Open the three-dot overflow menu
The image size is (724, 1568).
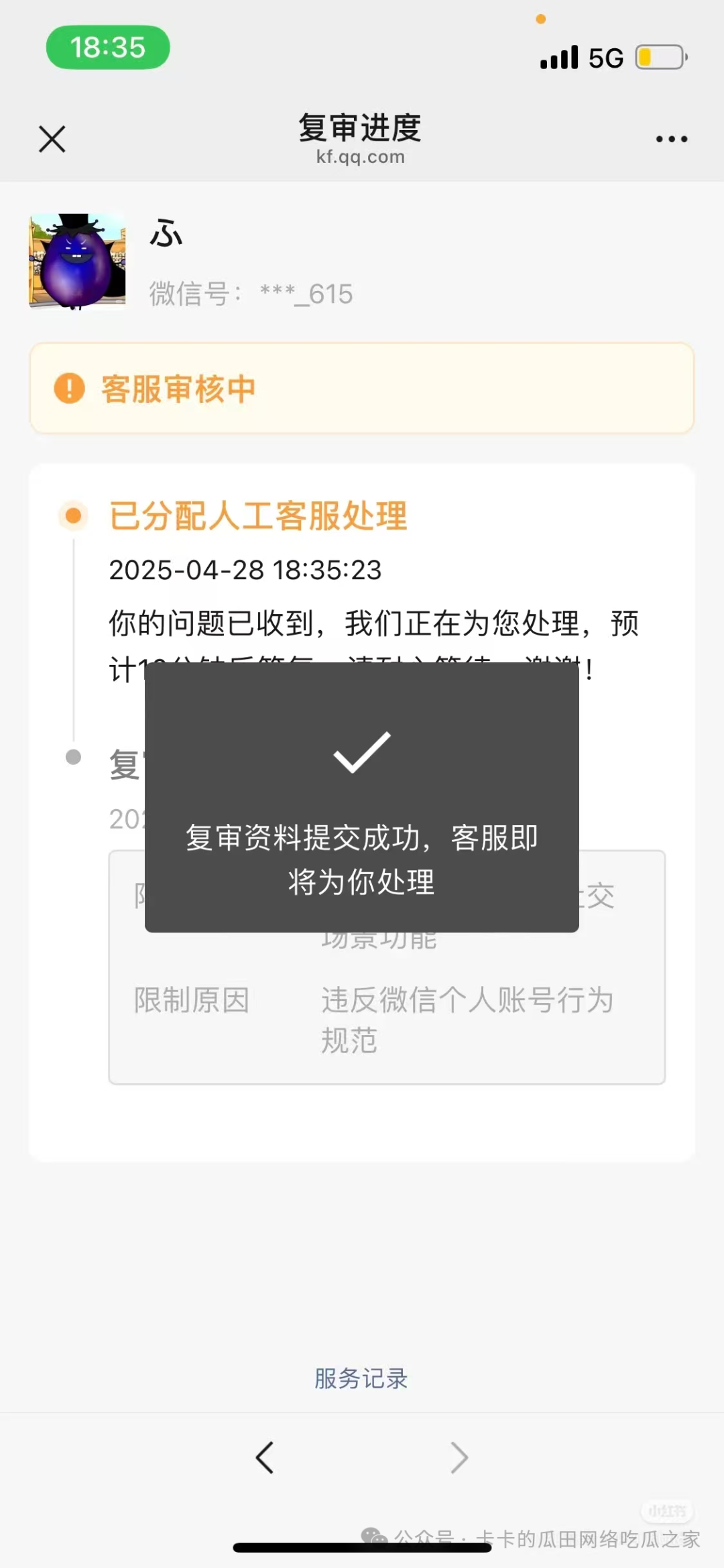coord(671,139)
